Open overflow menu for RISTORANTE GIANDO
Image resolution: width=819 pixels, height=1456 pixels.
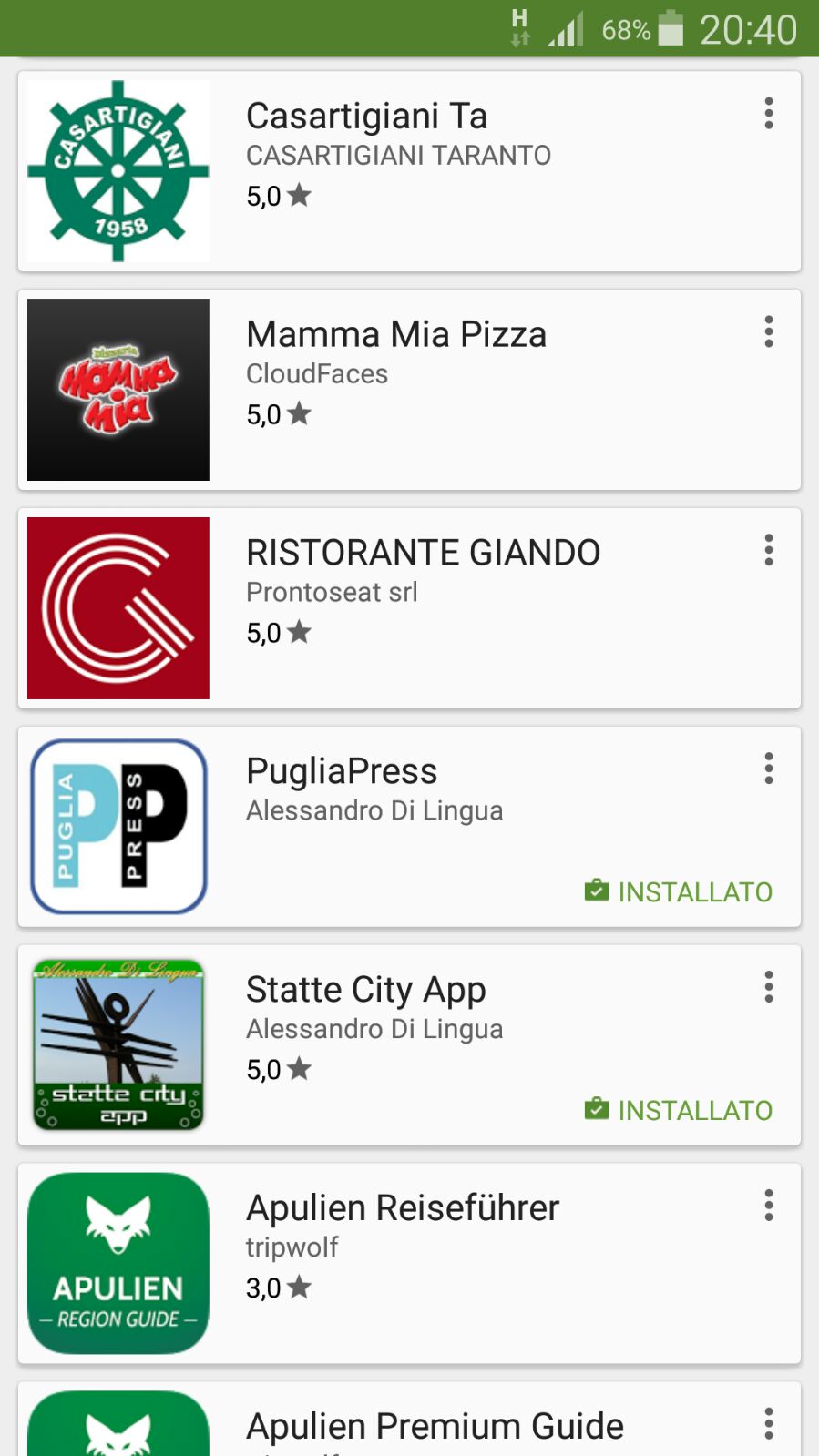tap(769, 551)
